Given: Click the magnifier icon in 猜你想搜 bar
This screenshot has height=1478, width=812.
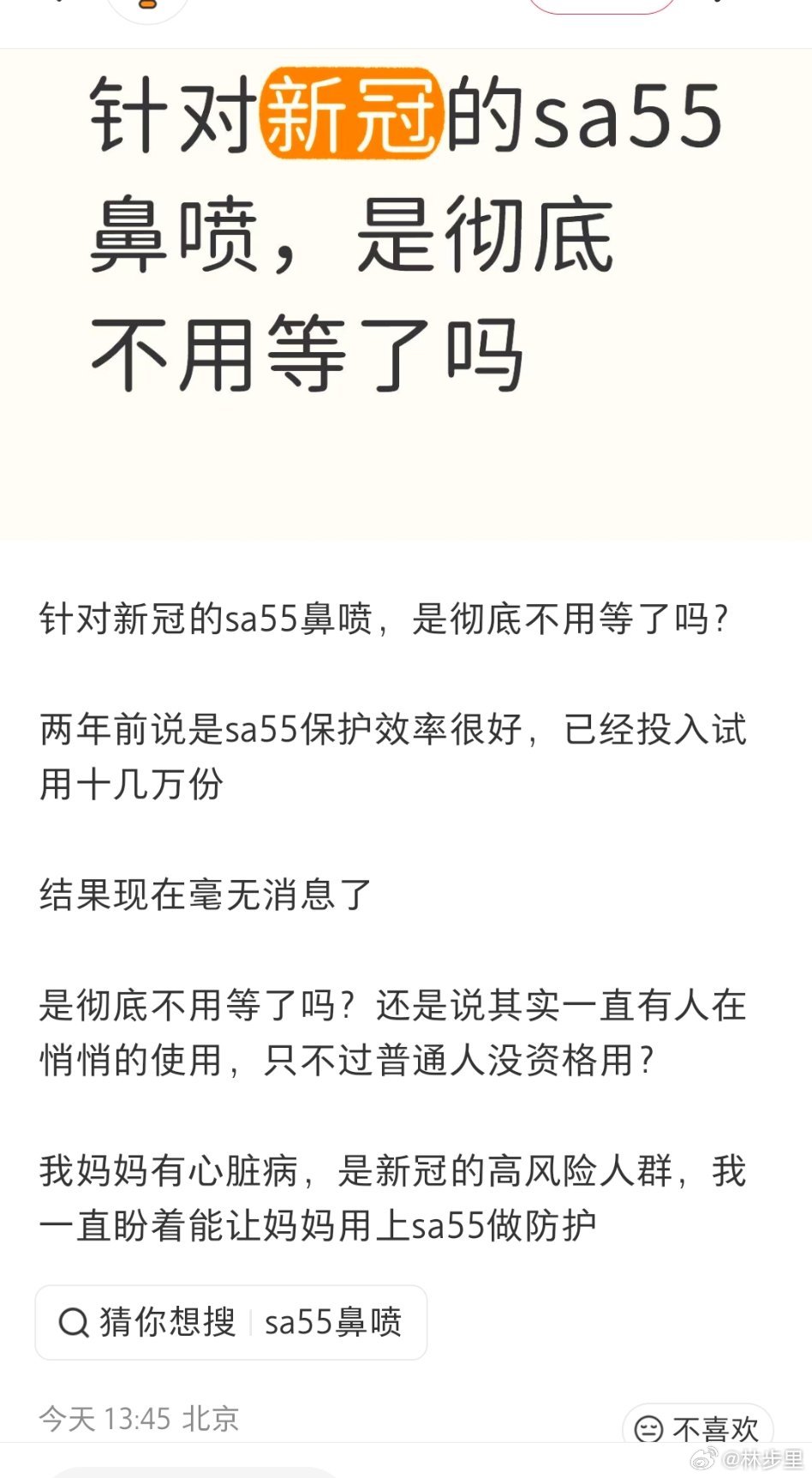Looking at the screenshot, I should point(75,1323).
